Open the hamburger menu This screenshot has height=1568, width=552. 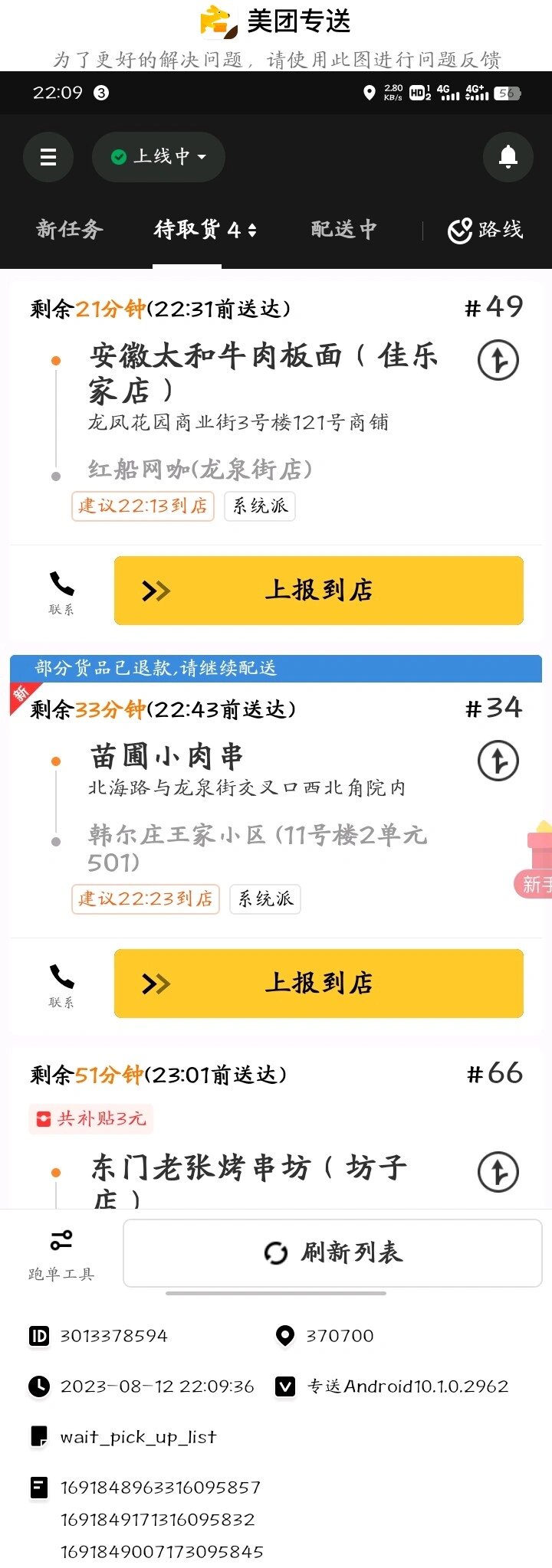[48, 156]
